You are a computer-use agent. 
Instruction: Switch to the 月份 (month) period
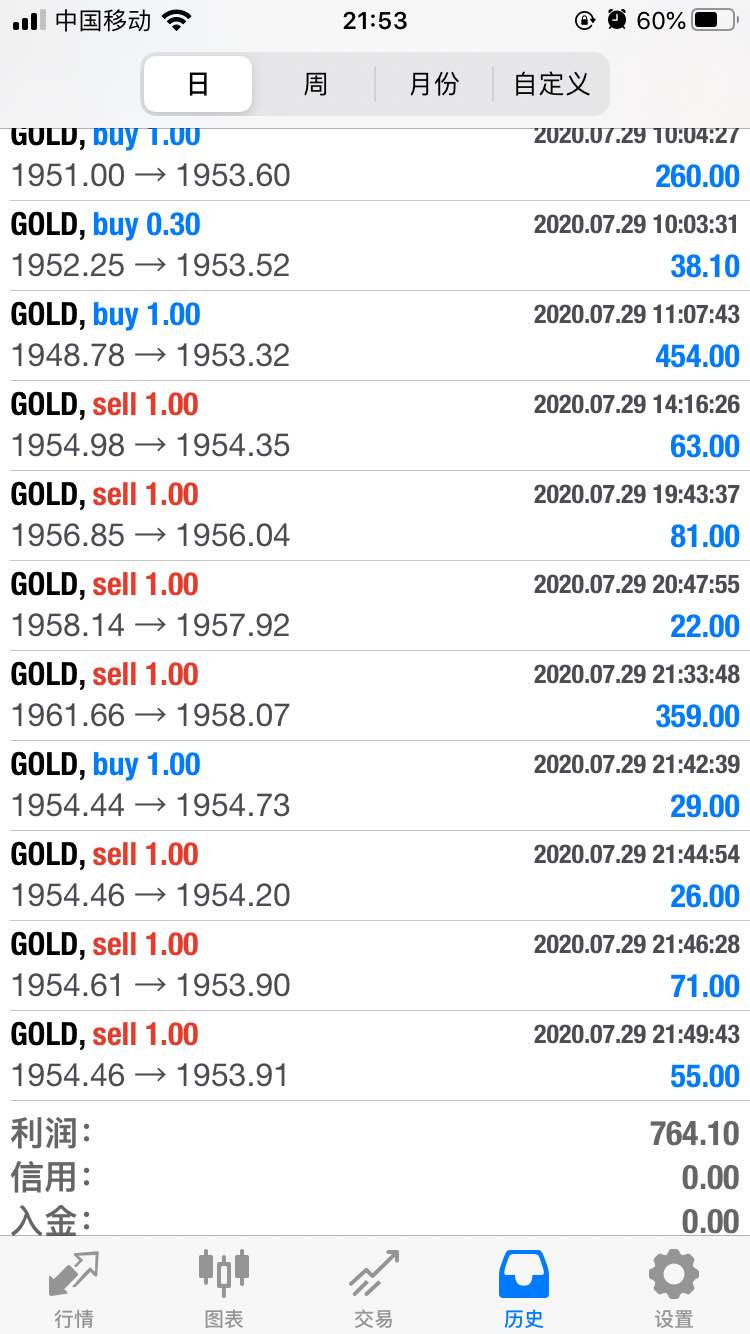(x=434, y=84)
